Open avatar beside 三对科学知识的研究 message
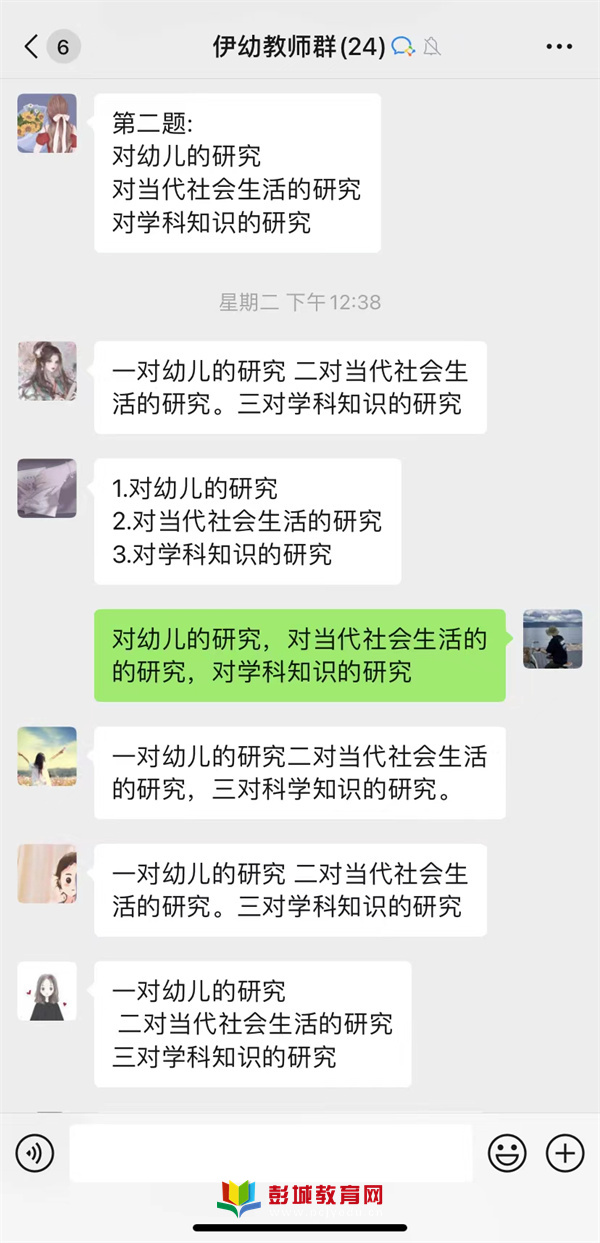This screenshot has height=1243, width=600. click(x=47, y=756)
